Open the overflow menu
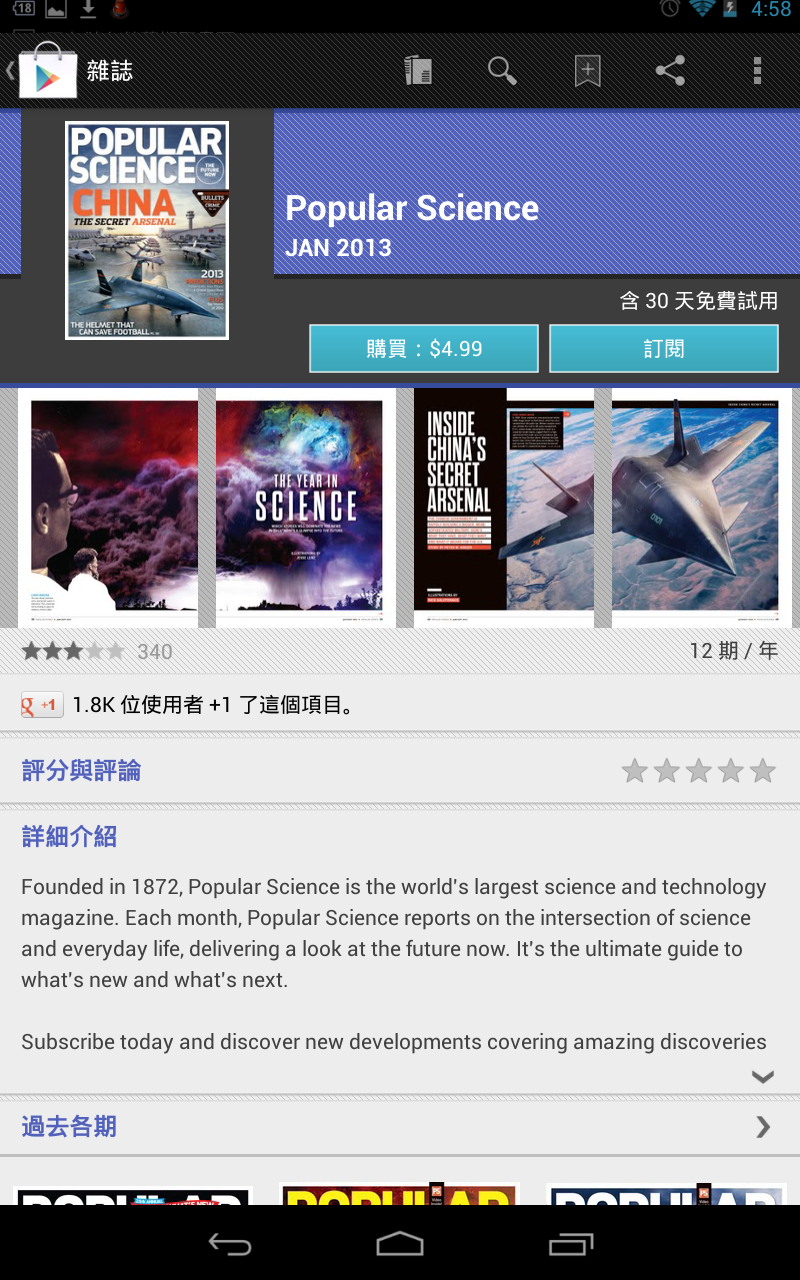Screen dimensions: 800x1280 pyautogui.click(x=757, y=70)
